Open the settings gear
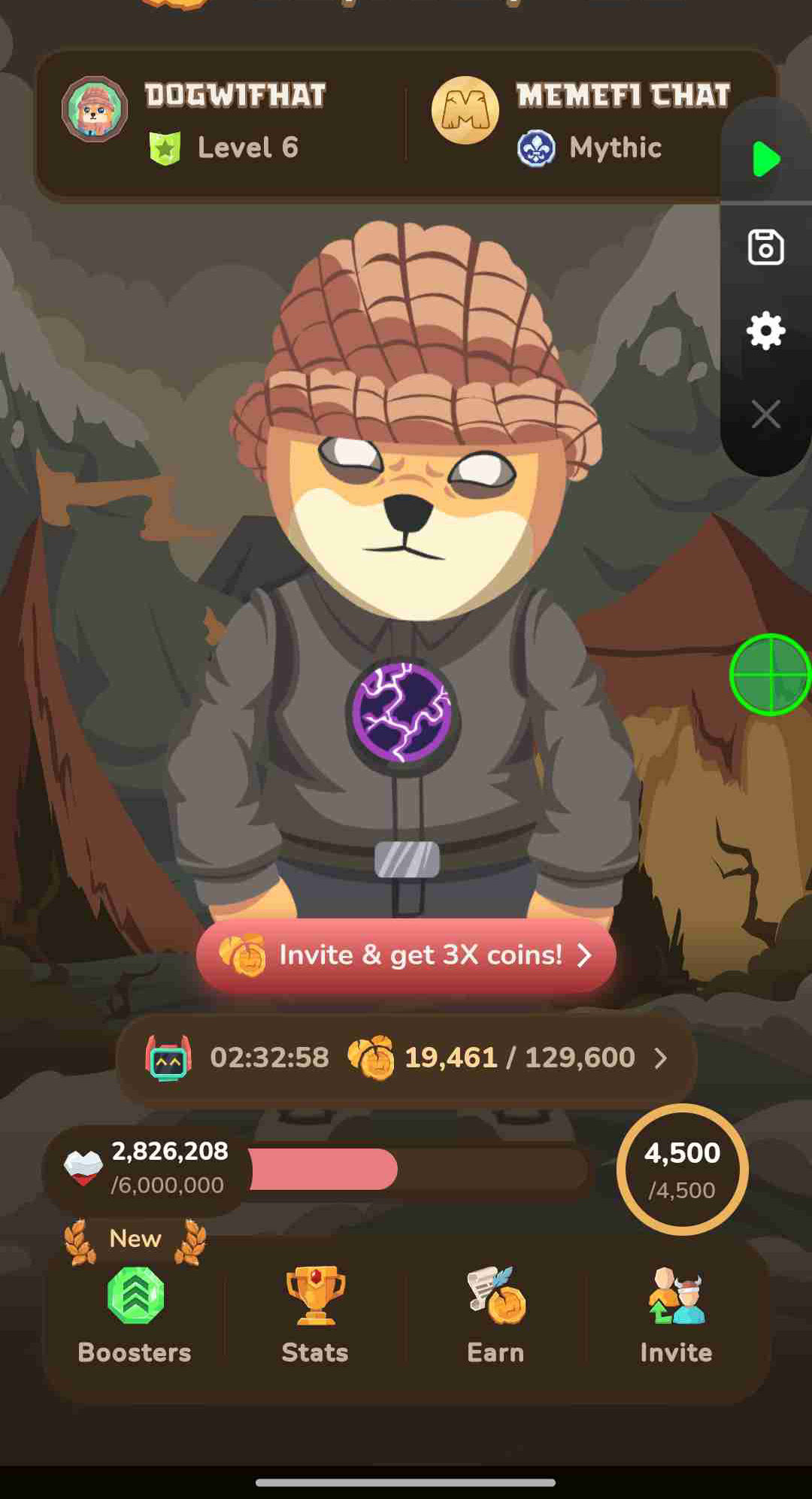This screenshot has width=812, height=1499. [x=766, y=331]
